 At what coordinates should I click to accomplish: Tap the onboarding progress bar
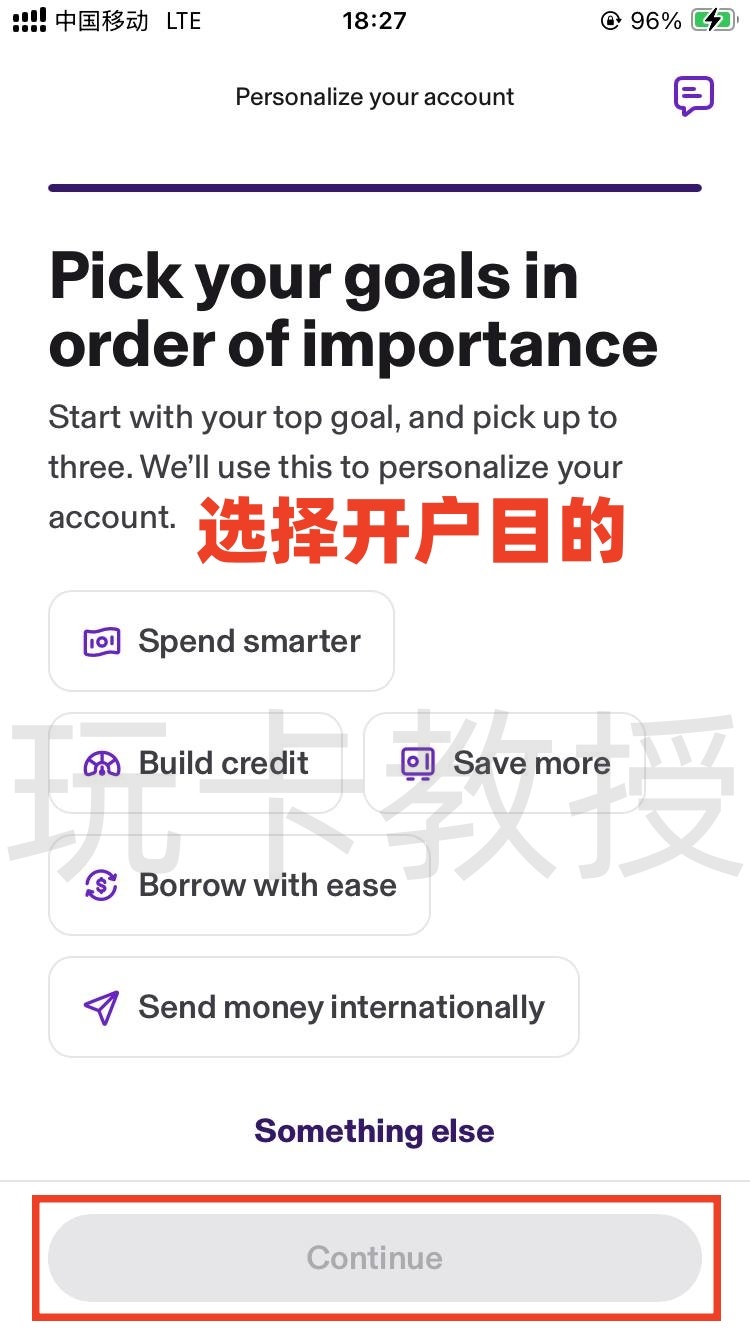(x=374, y=188)
